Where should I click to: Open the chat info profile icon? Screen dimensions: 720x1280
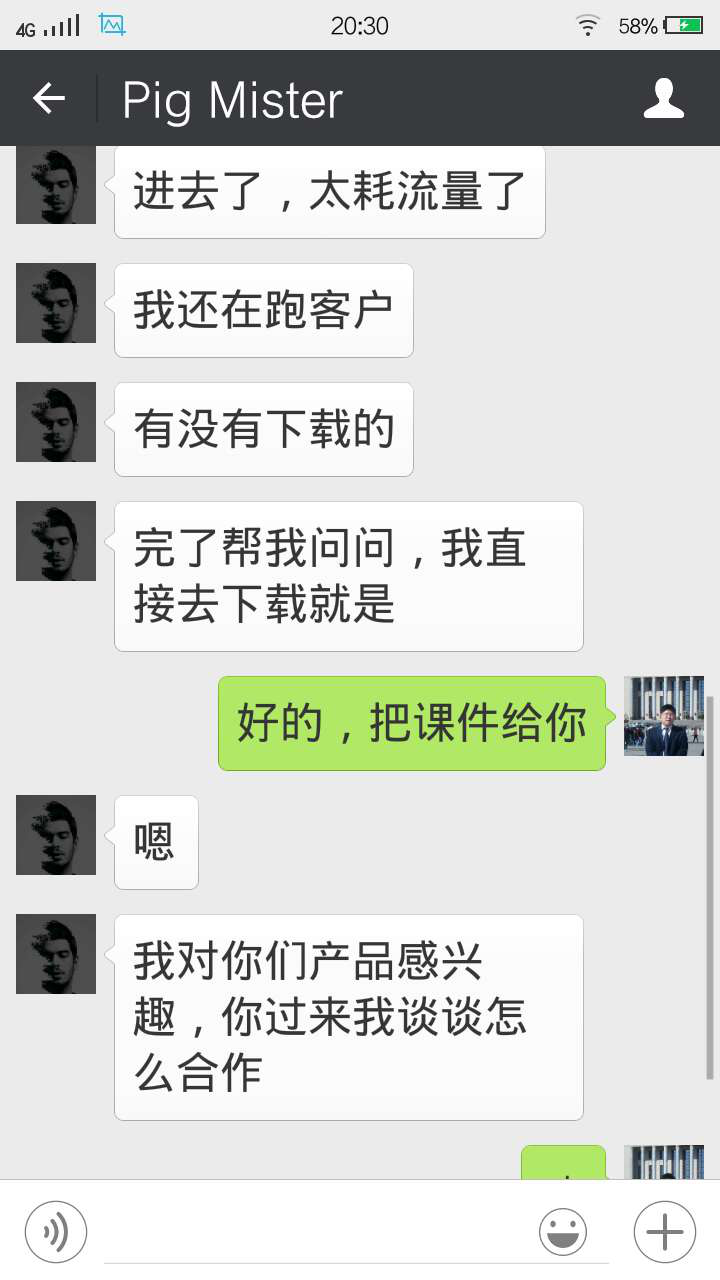pyautogui.click(x=664, y=98)
